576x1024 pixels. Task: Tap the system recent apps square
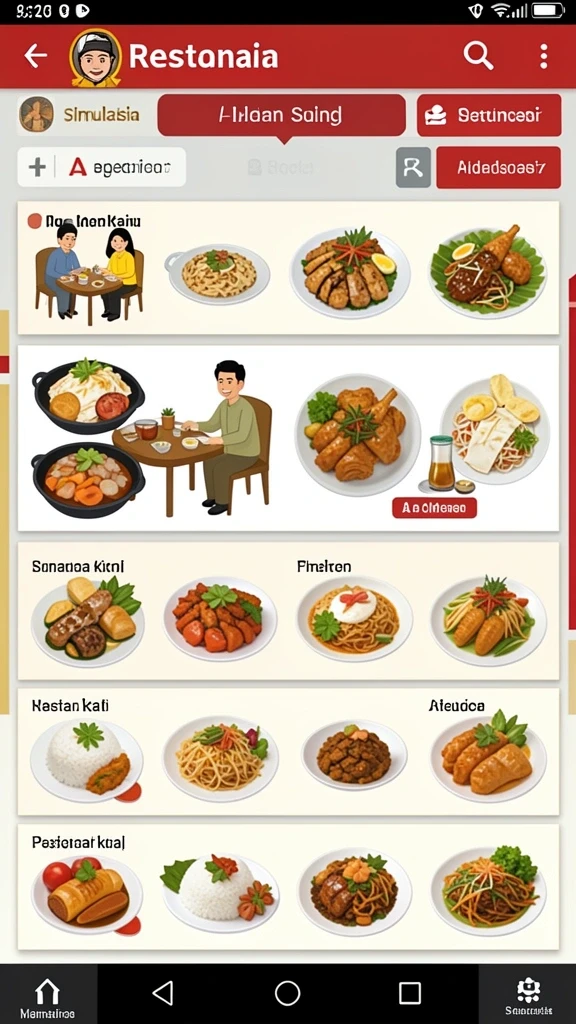coord(409,993)
